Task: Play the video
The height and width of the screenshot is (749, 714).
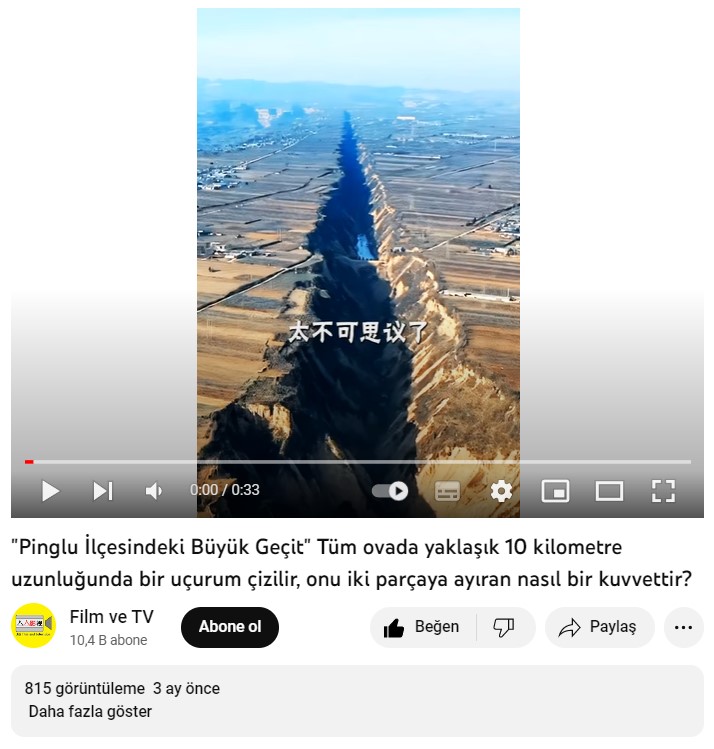Action: click(50, 491)
